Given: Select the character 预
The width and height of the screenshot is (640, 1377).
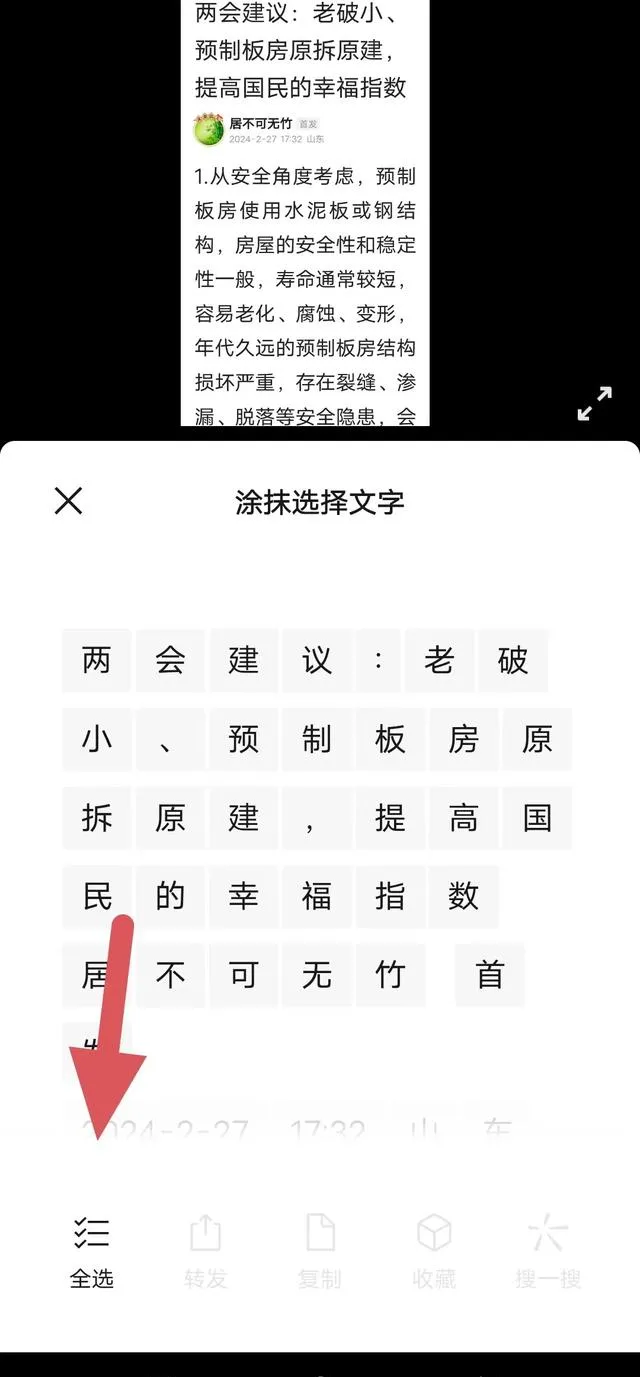Looking at the screenshot, I should [244, 739].
